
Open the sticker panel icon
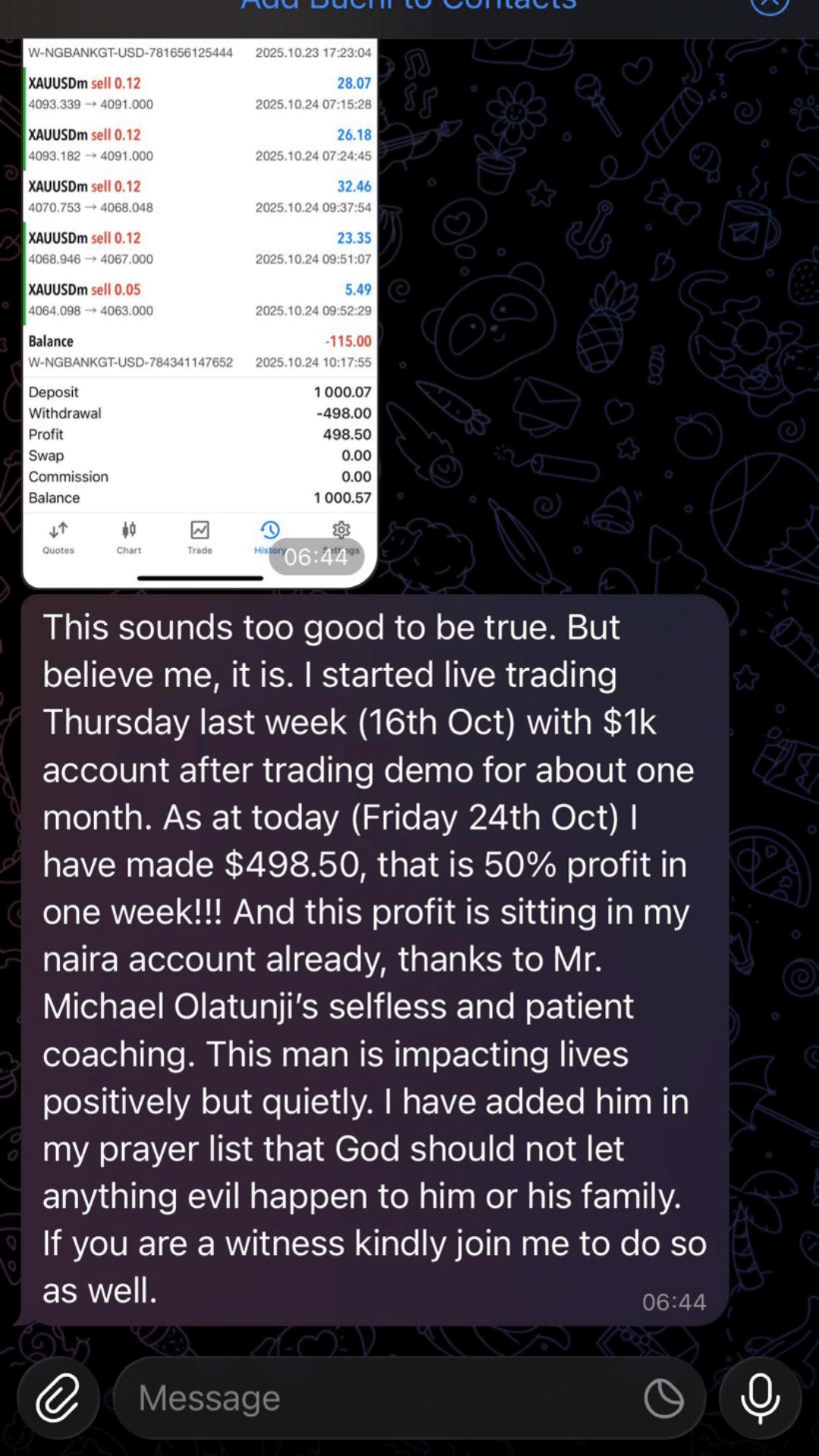tap(664, 1398)
